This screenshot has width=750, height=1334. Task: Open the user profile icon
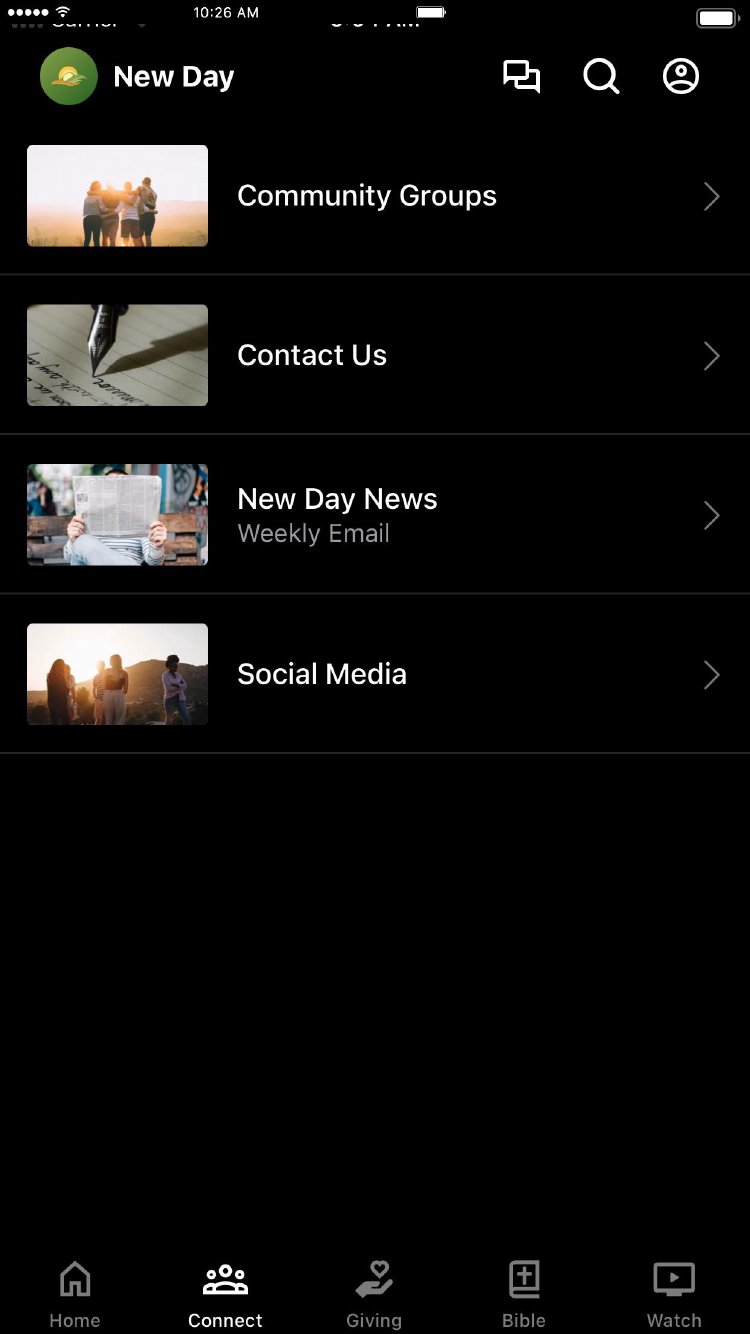click(x=681, y=77)
